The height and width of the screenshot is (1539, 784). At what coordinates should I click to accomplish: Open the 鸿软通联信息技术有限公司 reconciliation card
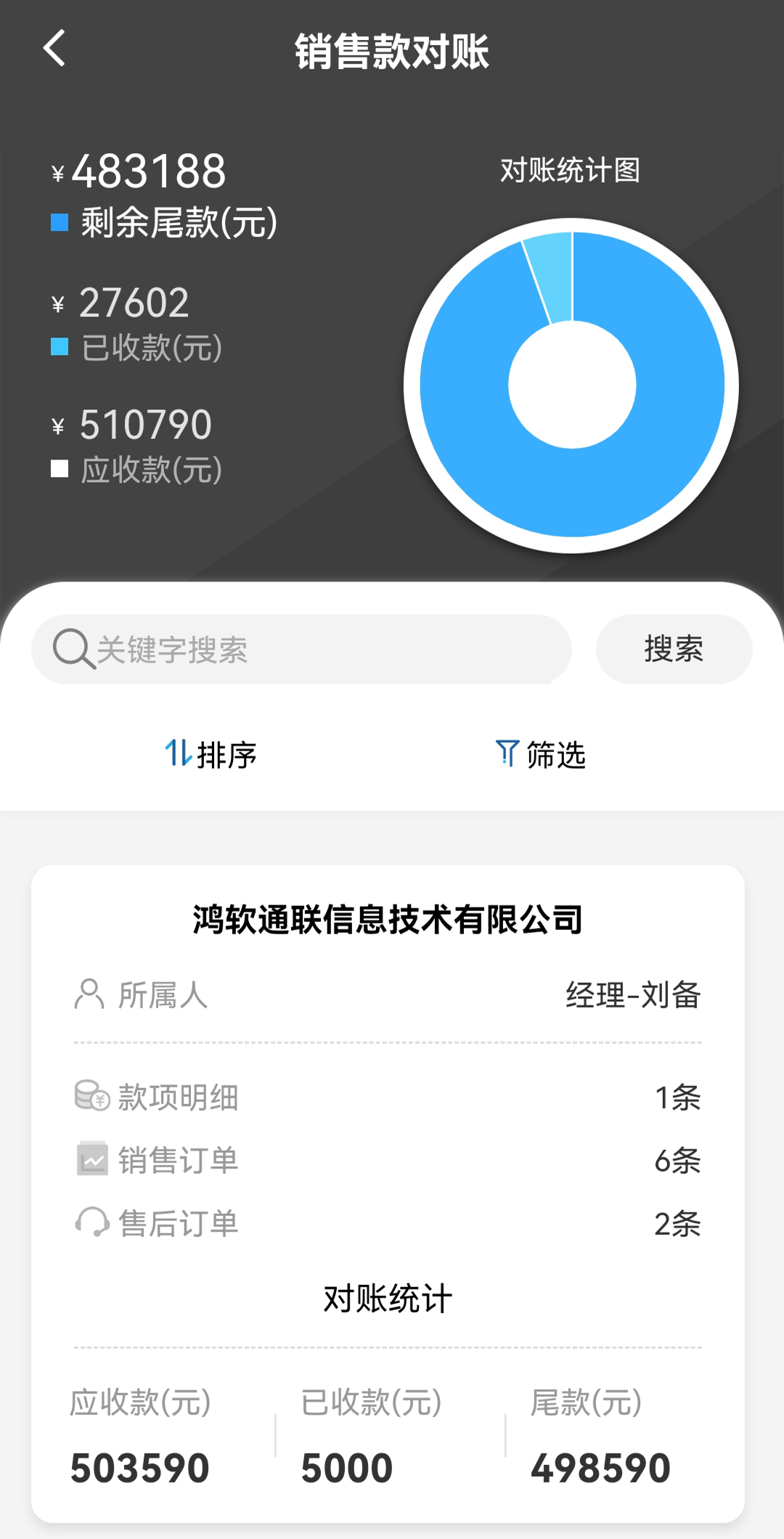click(388, 1193)
